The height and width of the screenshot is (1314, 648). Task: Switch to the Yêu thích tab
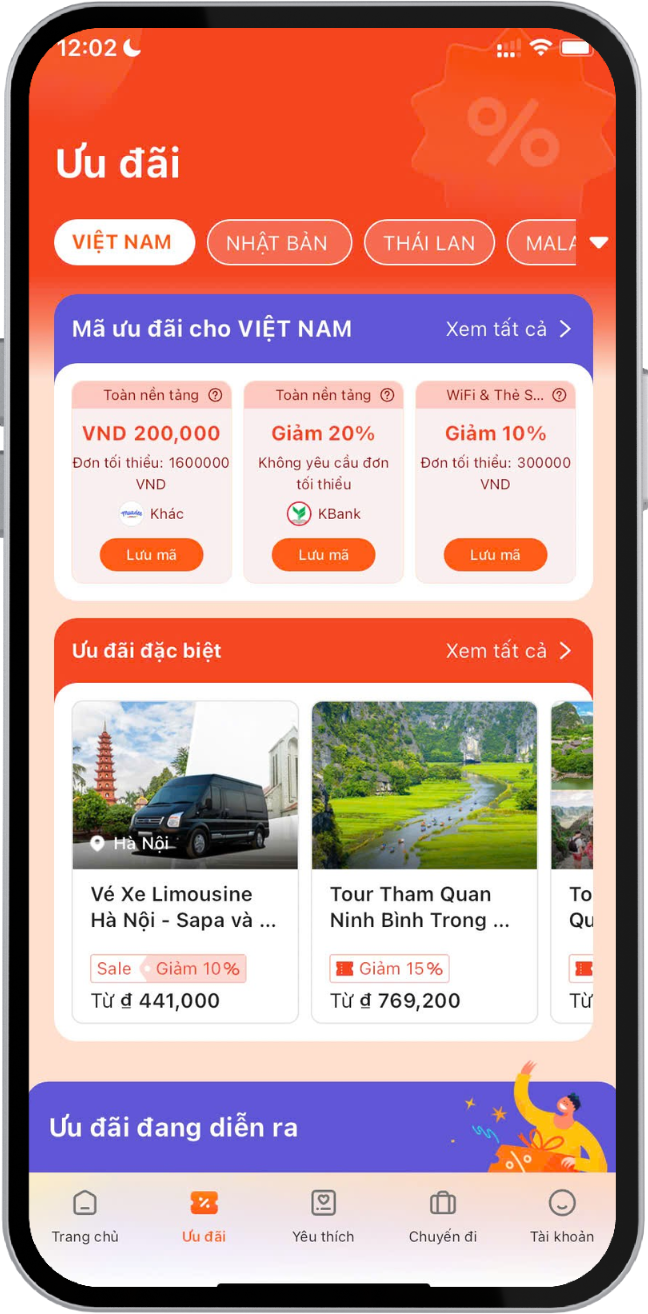tap(323, 1216)
